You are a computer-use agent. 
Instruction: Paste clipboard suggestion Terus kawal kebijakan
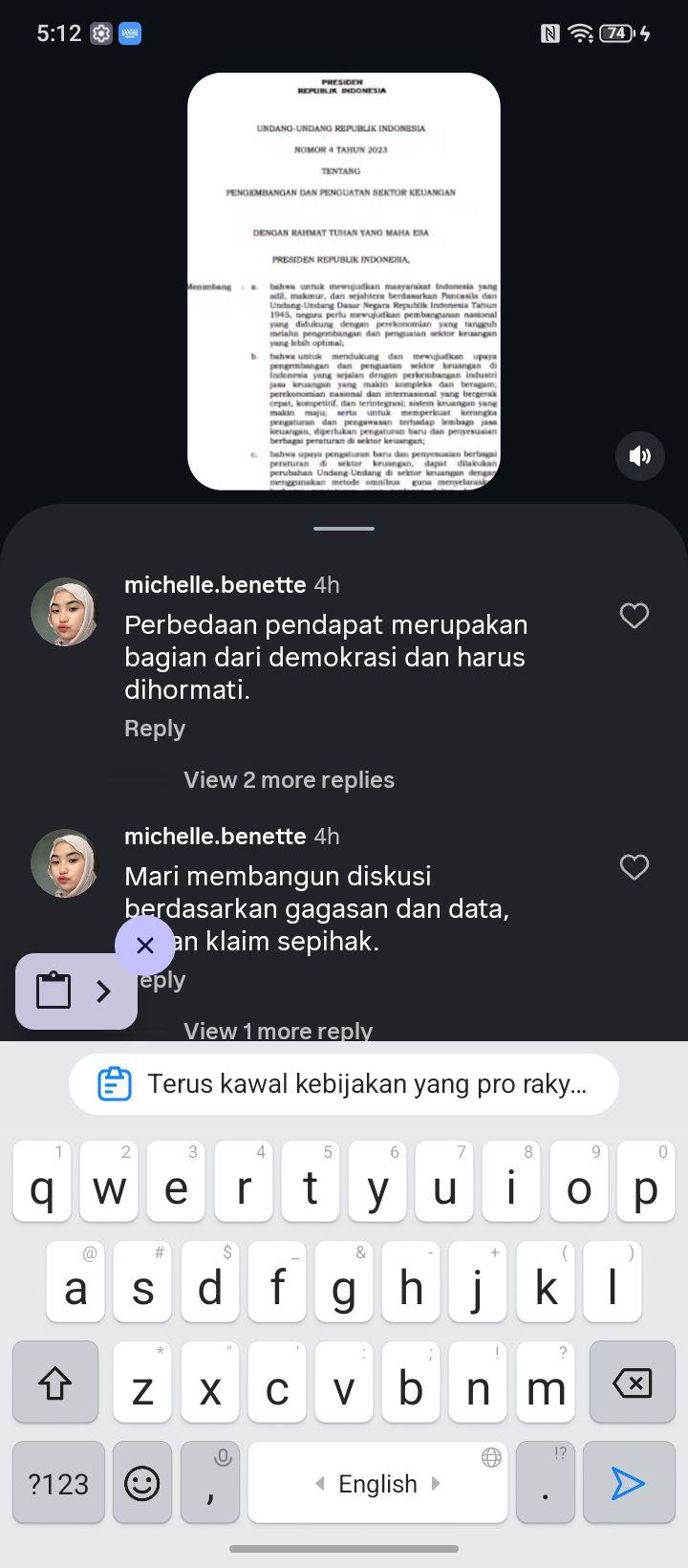pyautogui.click(x=344, y=1084)
